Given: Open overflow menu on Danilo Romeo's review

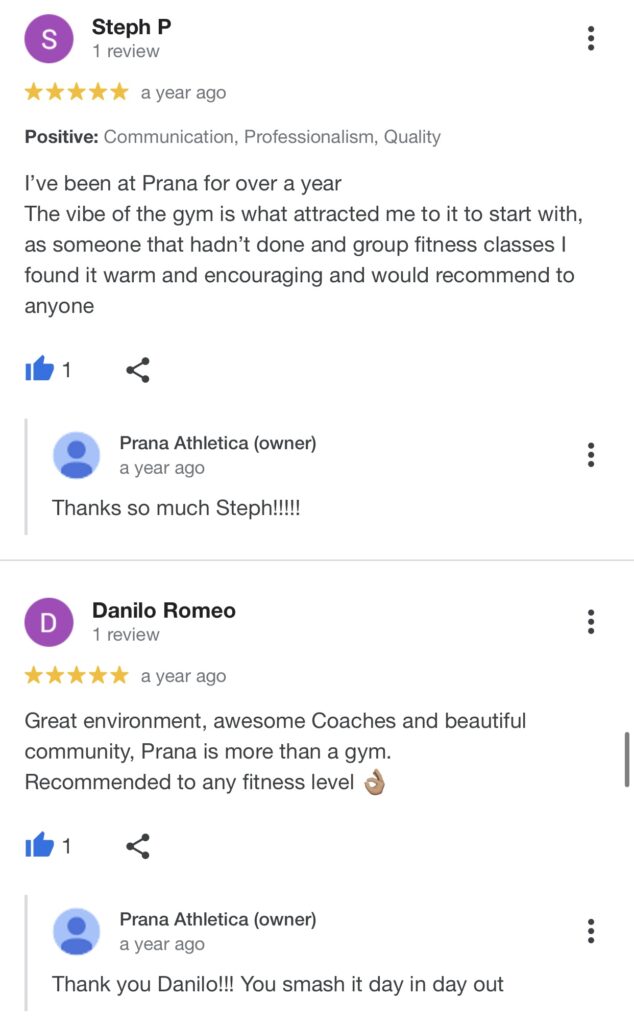Looking at the screenshot, I should (591, 622).
